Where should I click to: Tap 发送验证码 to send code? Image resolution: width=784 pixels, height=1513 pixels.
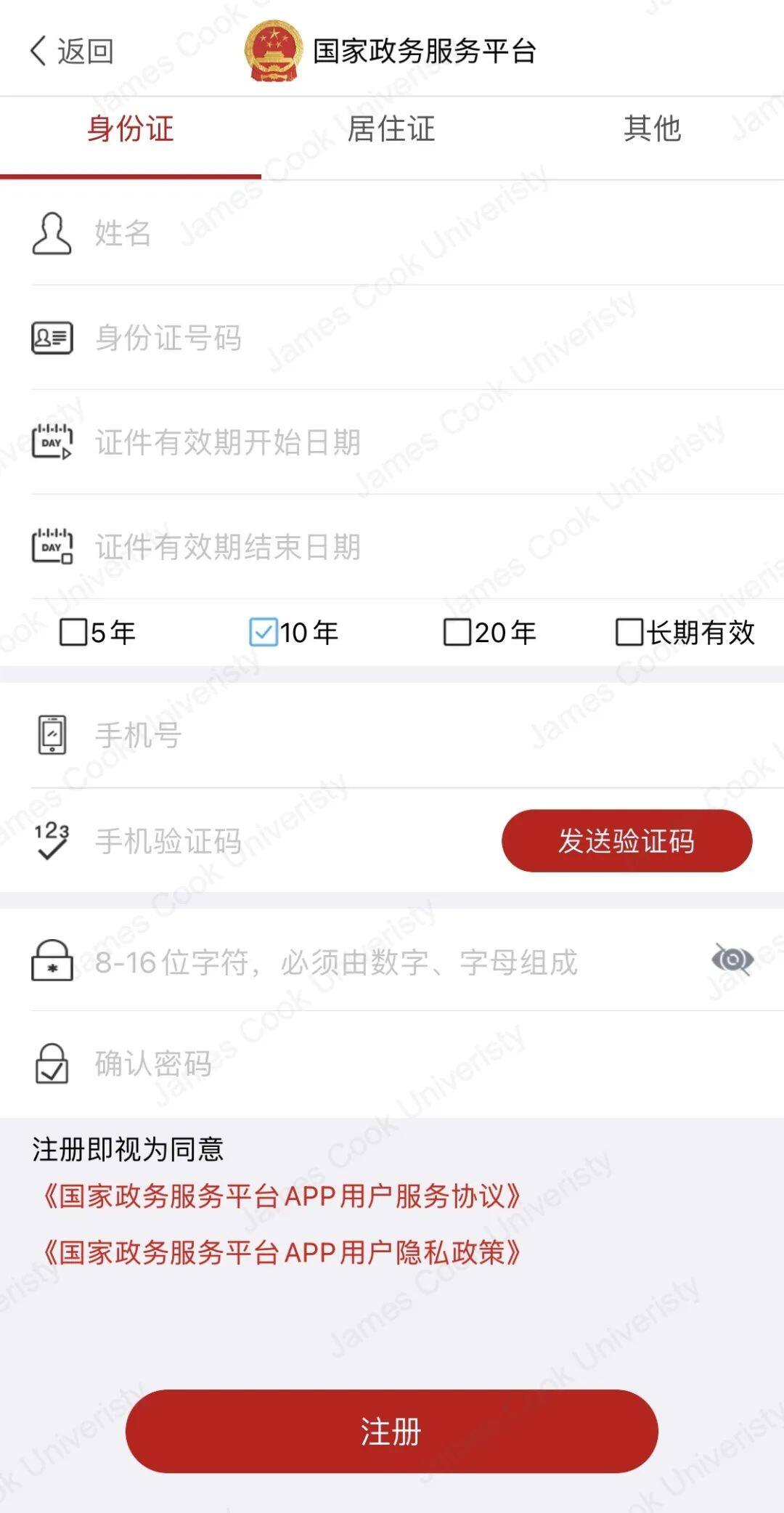tap(626, 841)
